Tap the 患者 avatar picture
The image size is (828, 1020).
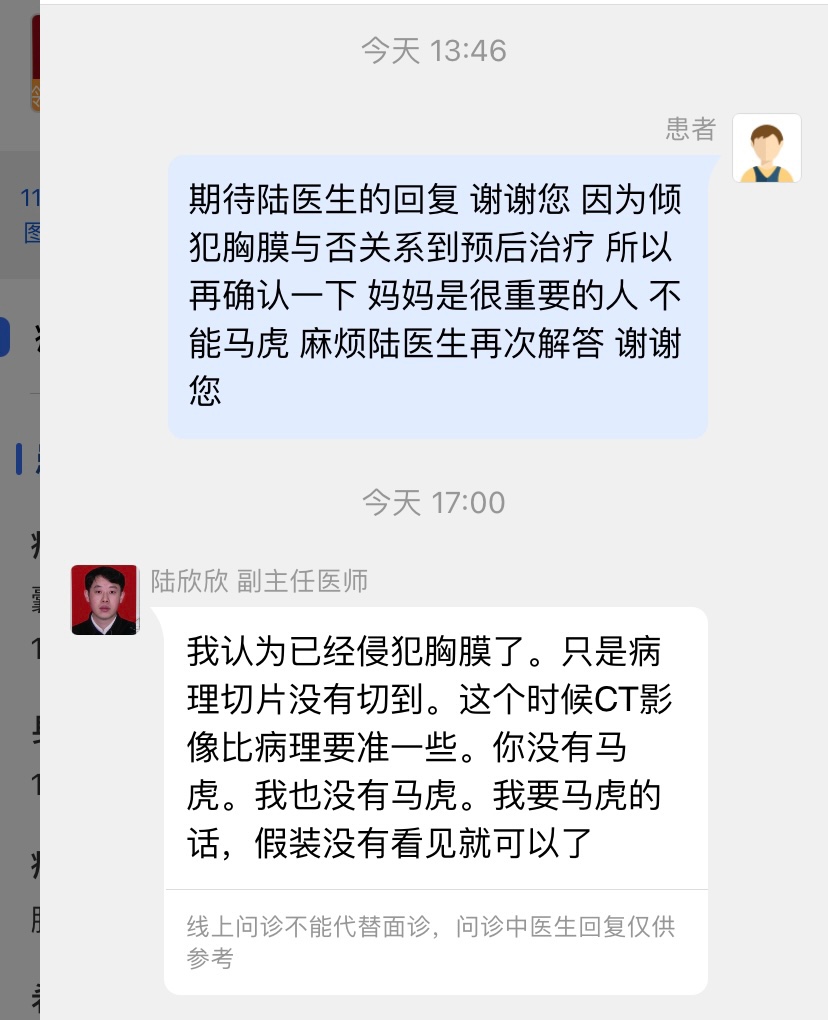pyautogui.click(x=767, y=148)
